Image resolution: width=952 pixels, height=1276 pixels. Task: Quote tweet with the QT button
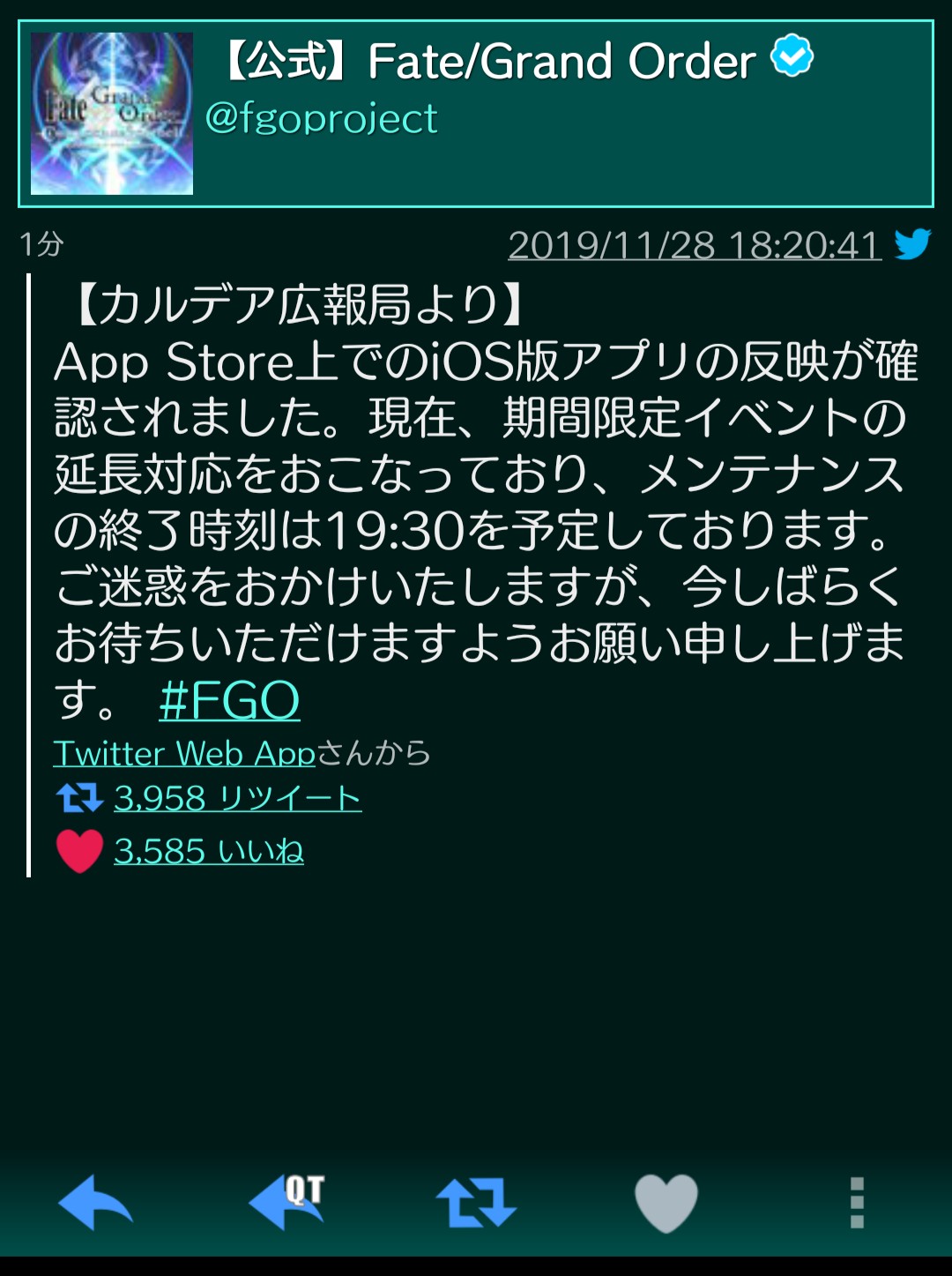point(286,1202)
